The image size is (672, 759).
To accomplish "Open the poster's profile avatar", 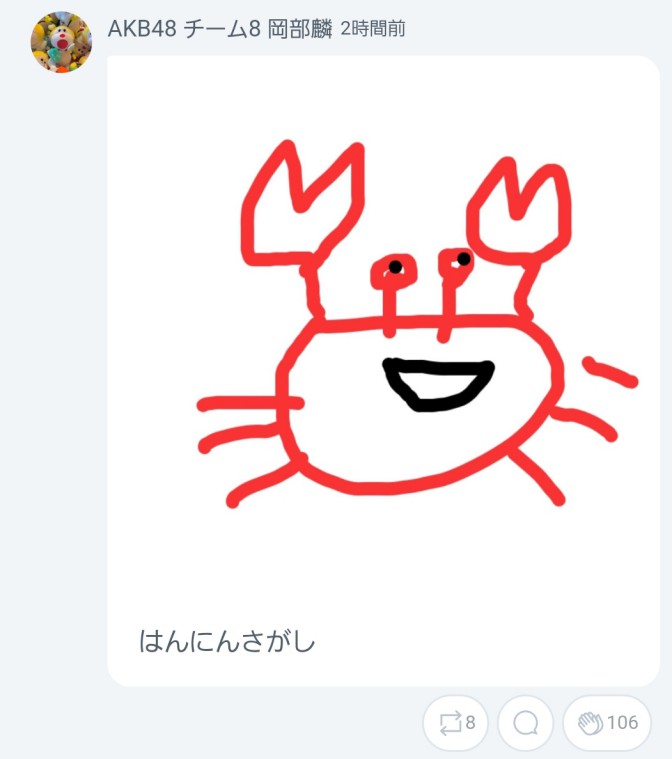I will [61, 43].
